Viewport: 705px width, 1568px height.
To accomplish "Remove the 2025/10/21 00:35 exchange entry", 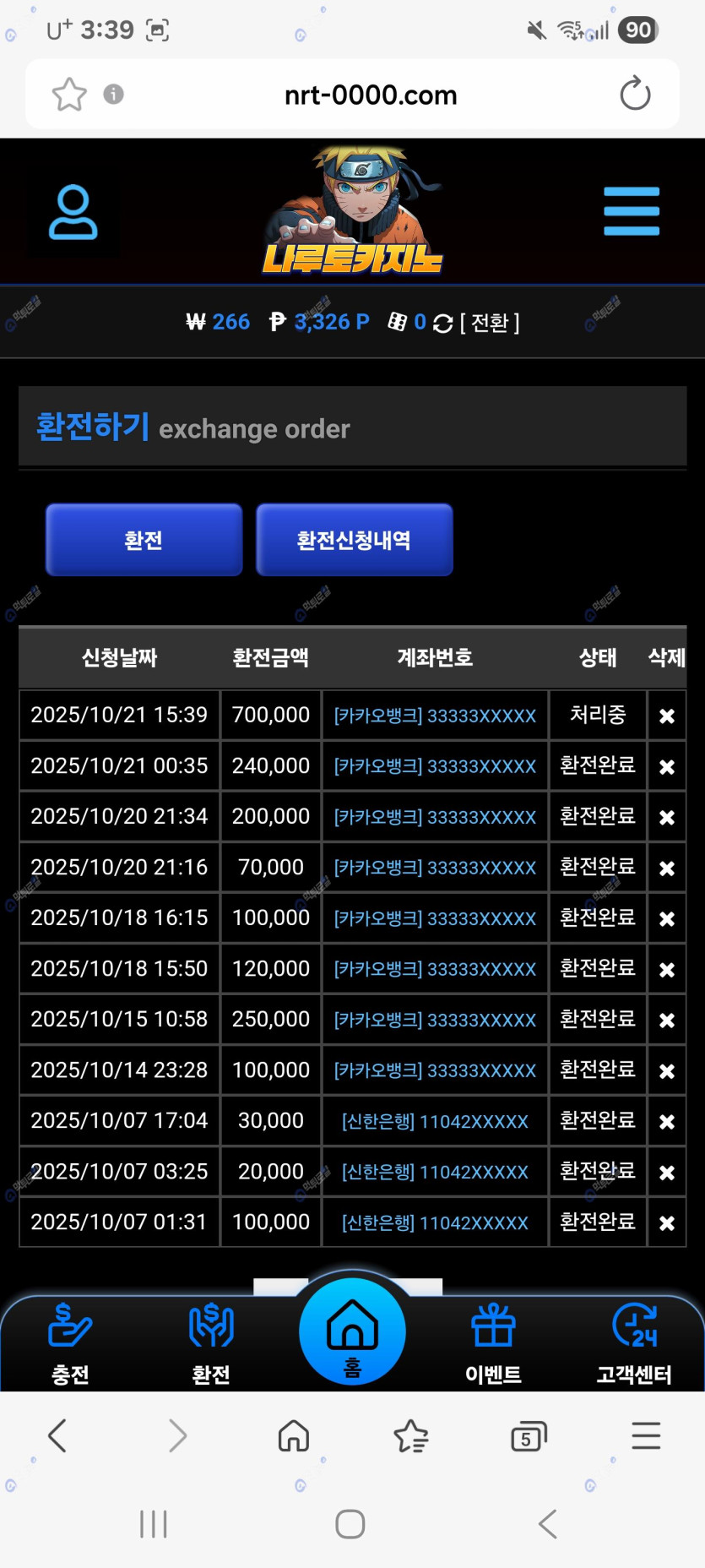I will point(666,766).
